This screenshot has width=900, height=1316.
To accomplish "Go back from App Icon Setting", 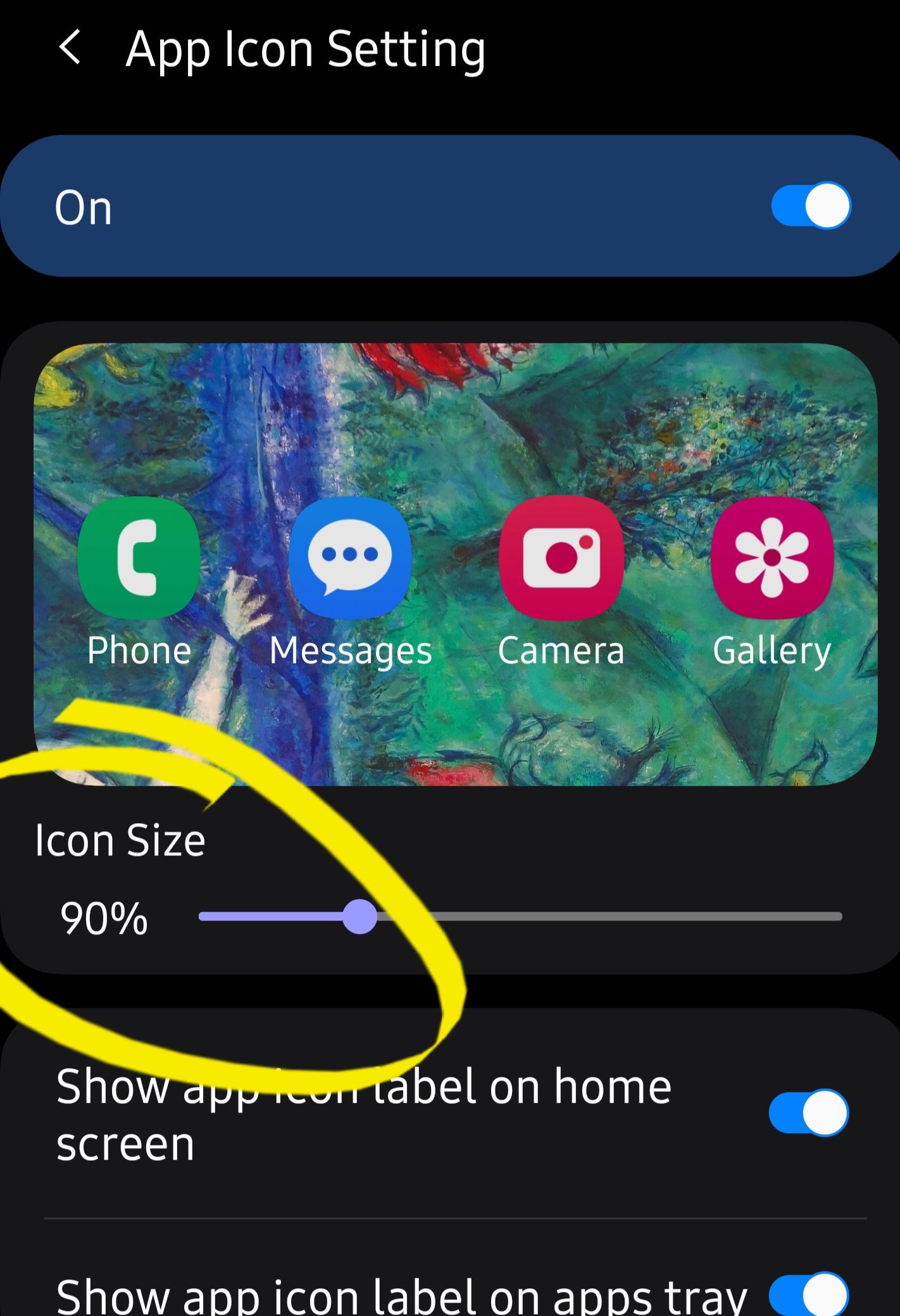I will pos(70,47).
